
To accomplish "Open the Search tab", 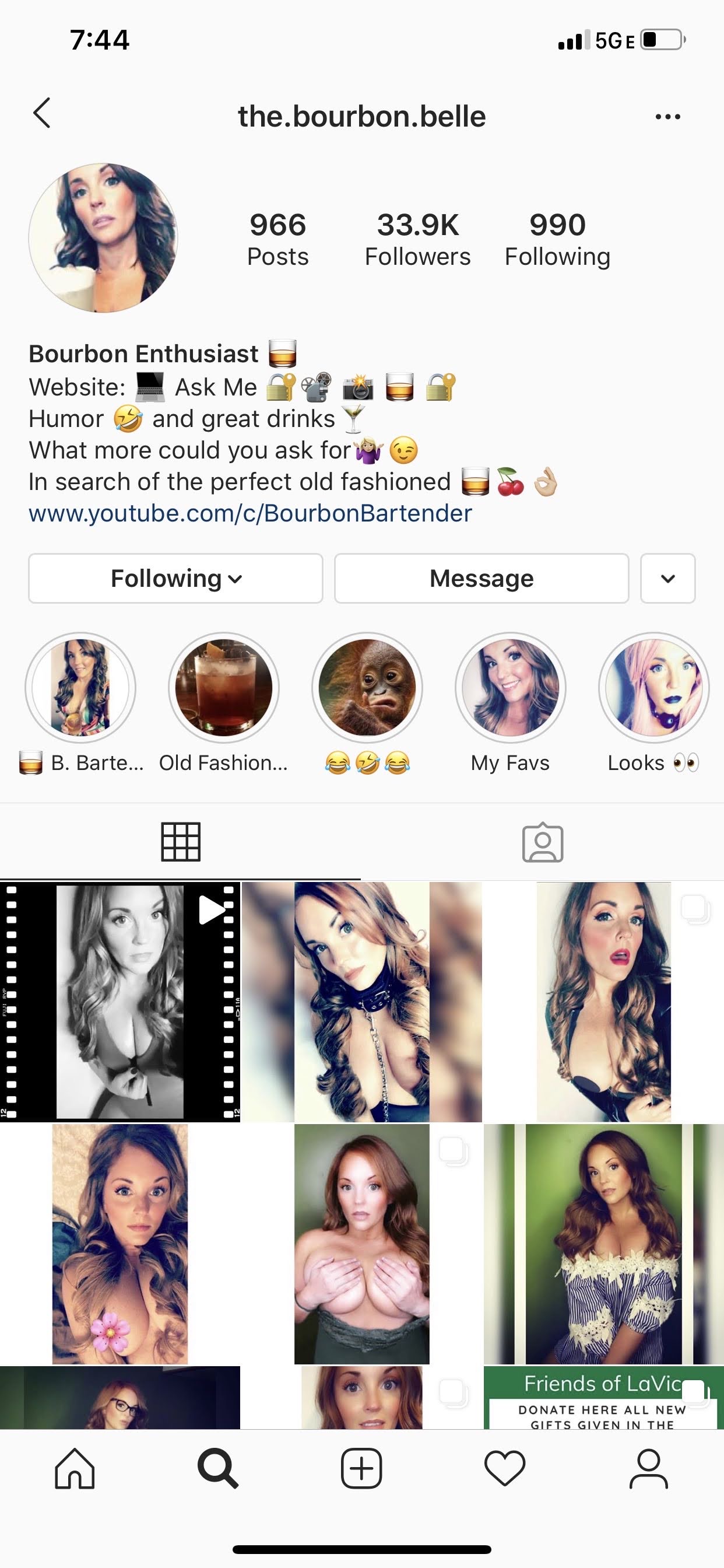I will point(218,1469).
